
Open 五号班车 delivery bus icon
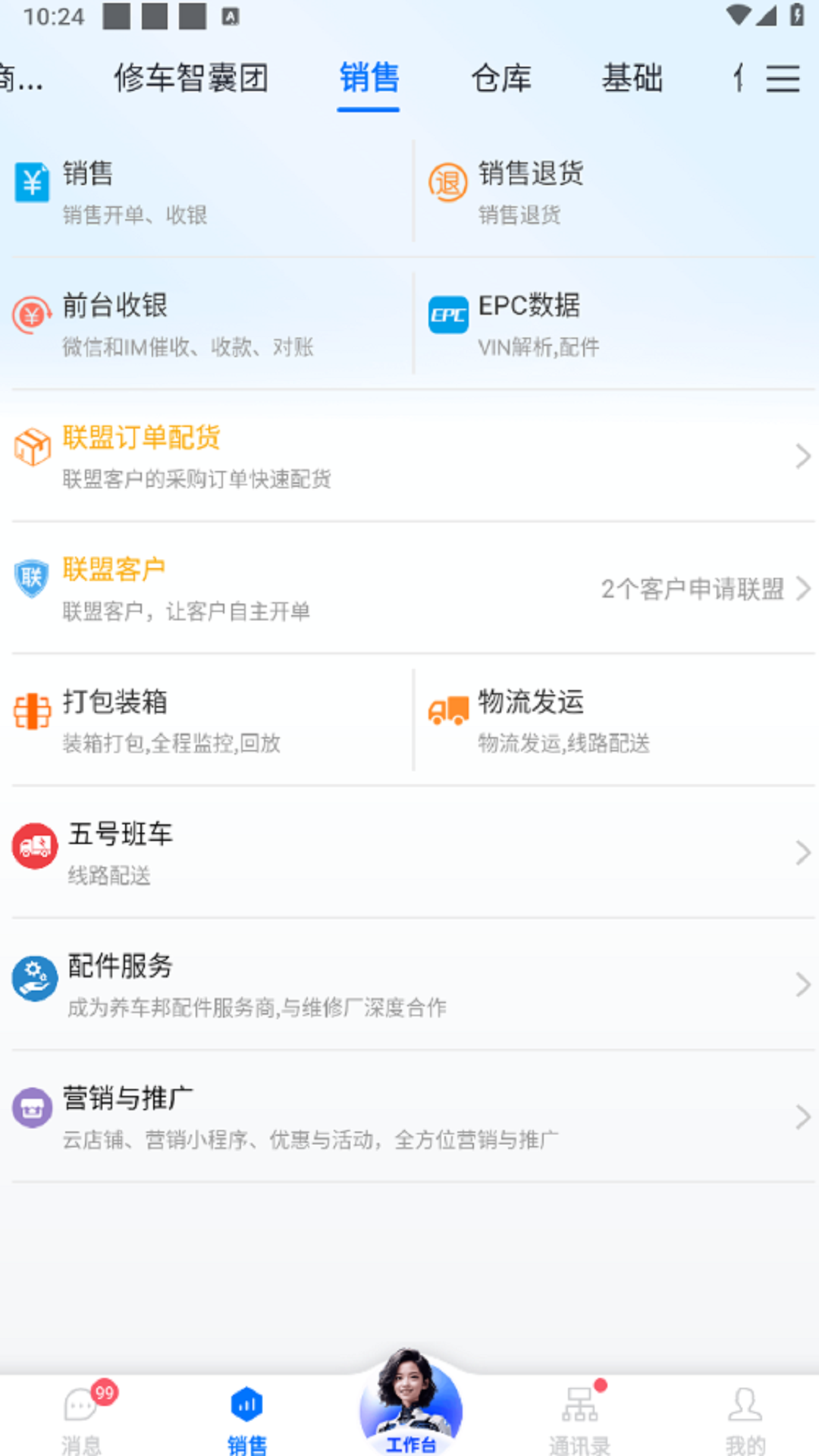point(34,846)
